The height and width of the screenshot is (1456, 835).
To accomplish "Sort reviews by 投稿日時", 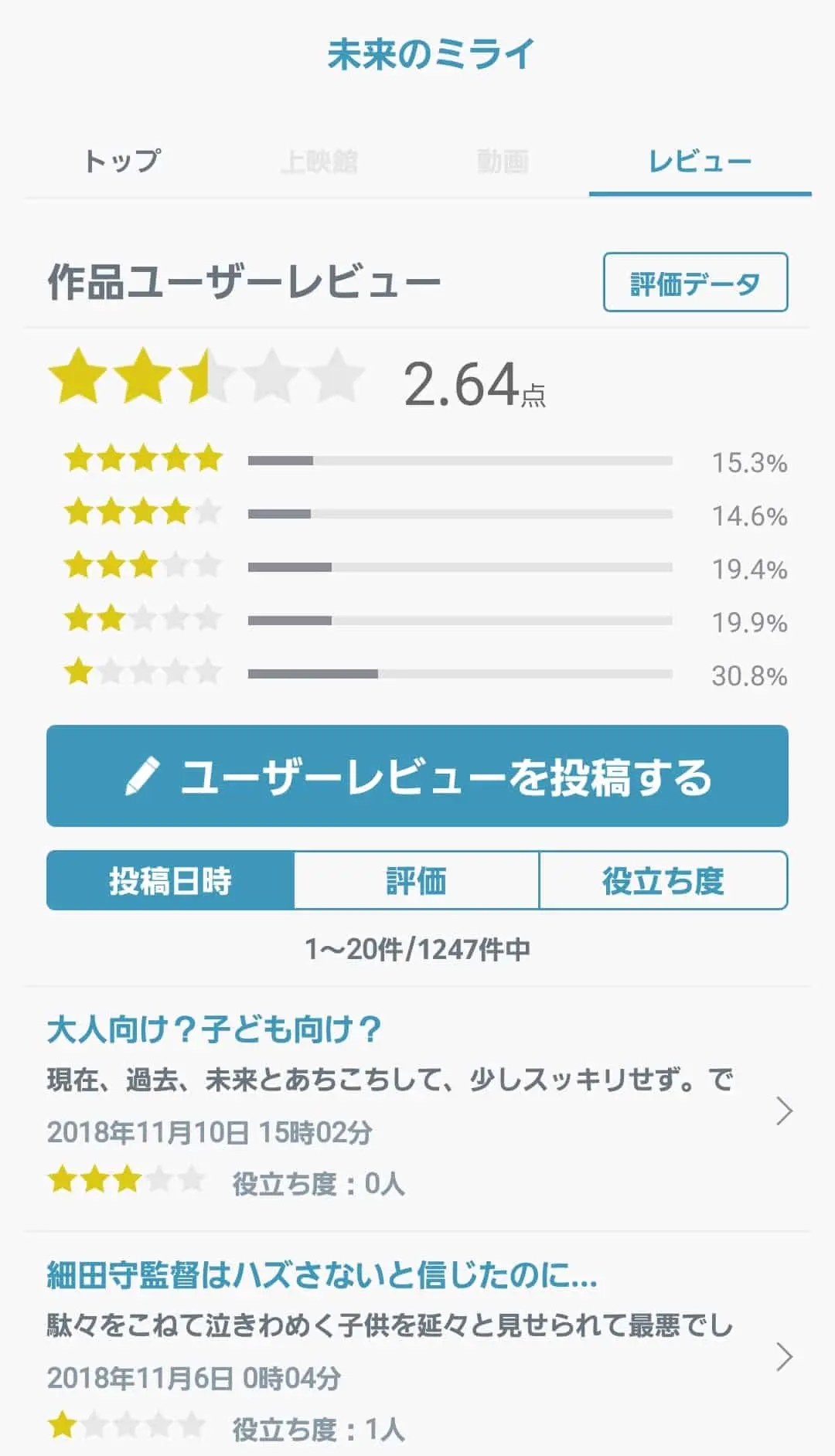I will tap(170, 880).
